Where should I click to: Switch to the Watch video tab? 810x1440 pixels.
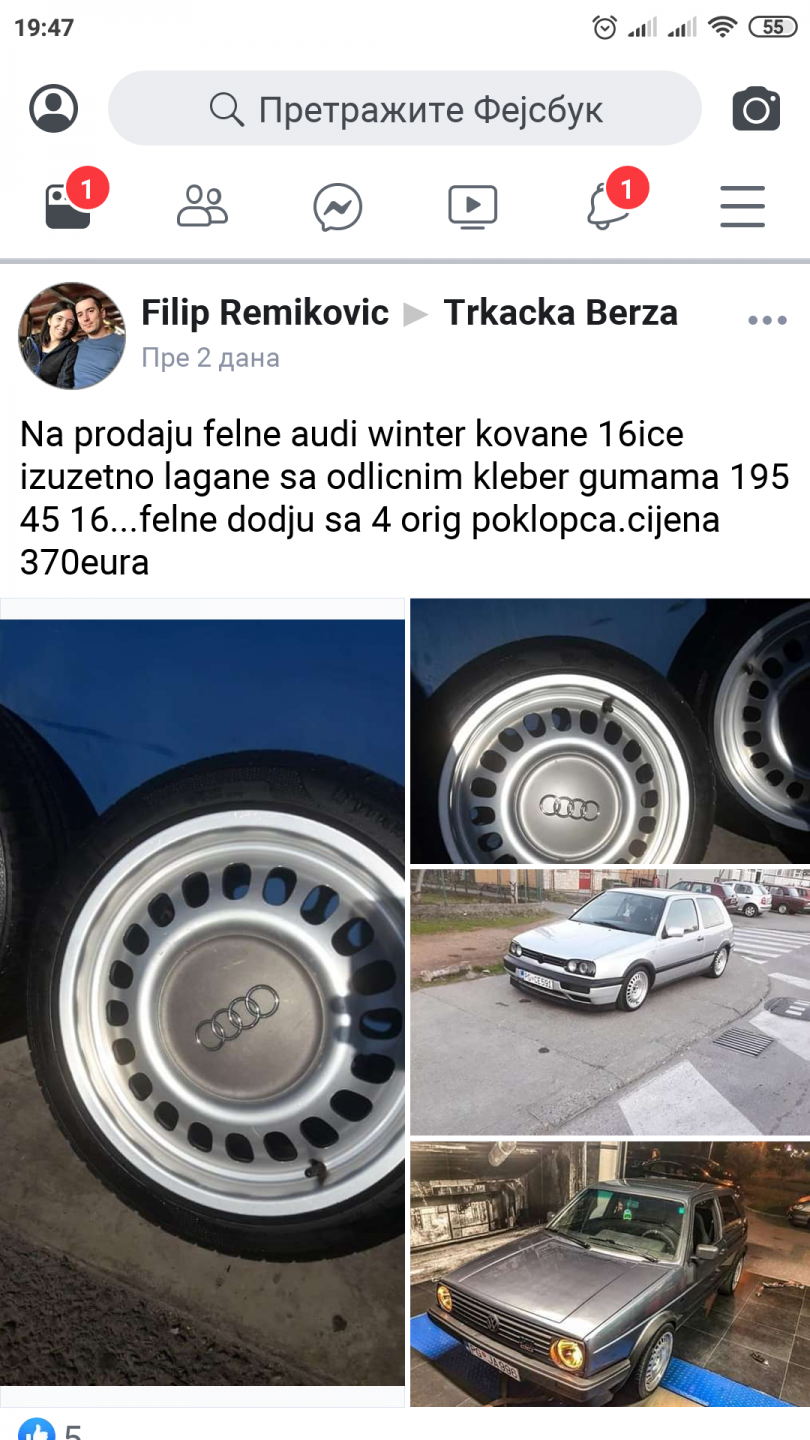pyautogui.click(x=472, y=207)
